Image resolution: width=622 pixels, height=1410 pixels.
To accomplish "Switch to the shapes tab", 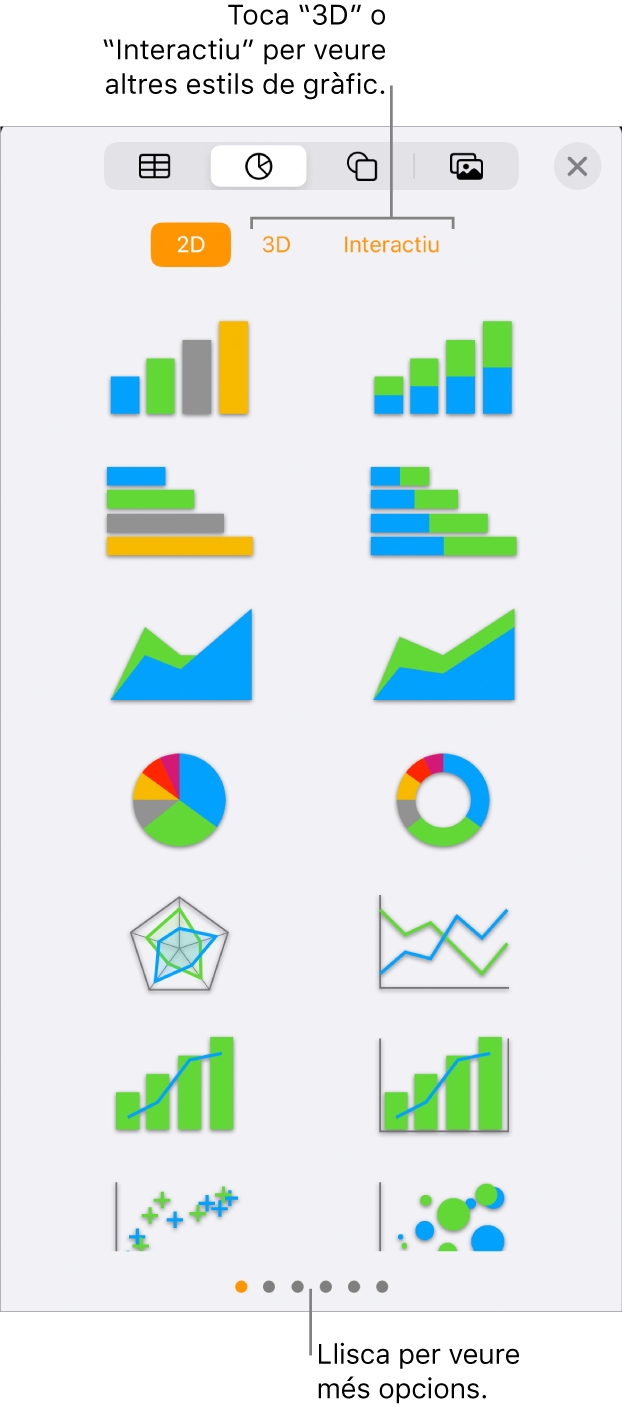I will pyautogui.click(x=361, y=166).
